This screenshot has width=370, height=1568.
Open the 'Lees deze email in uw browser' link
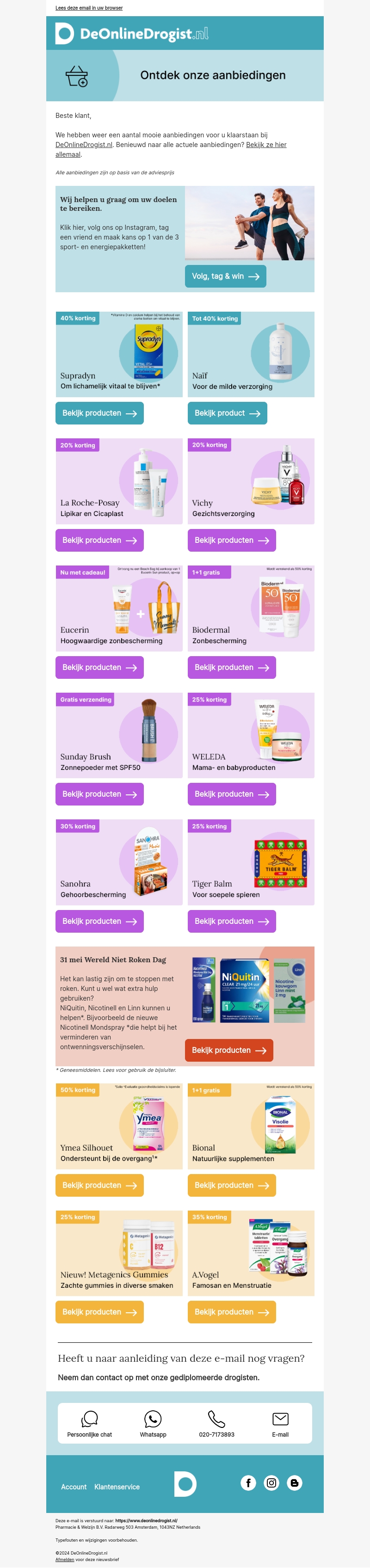tap(89, 8)
